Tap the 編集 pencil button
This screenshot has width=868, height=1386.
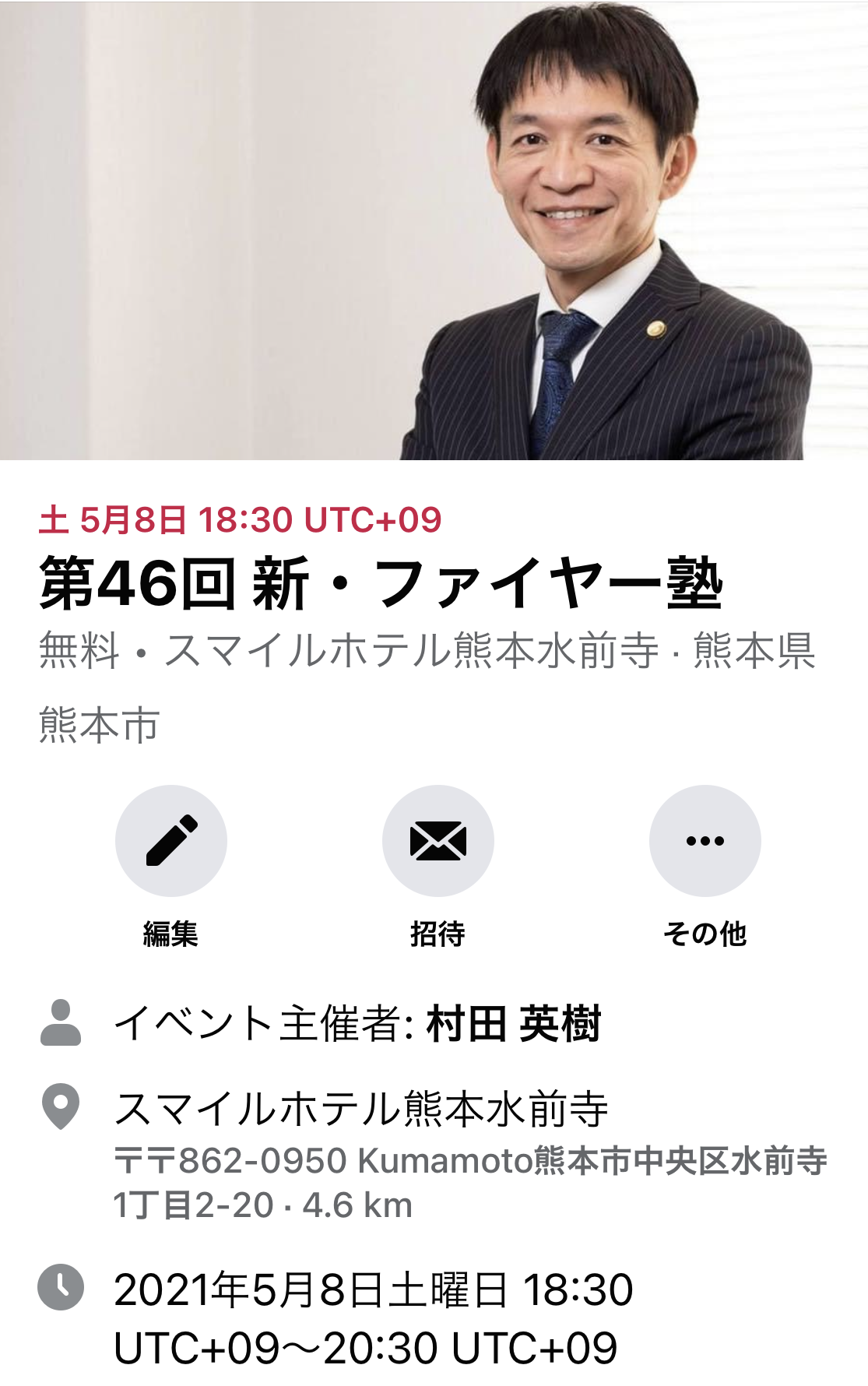(170, 841)
